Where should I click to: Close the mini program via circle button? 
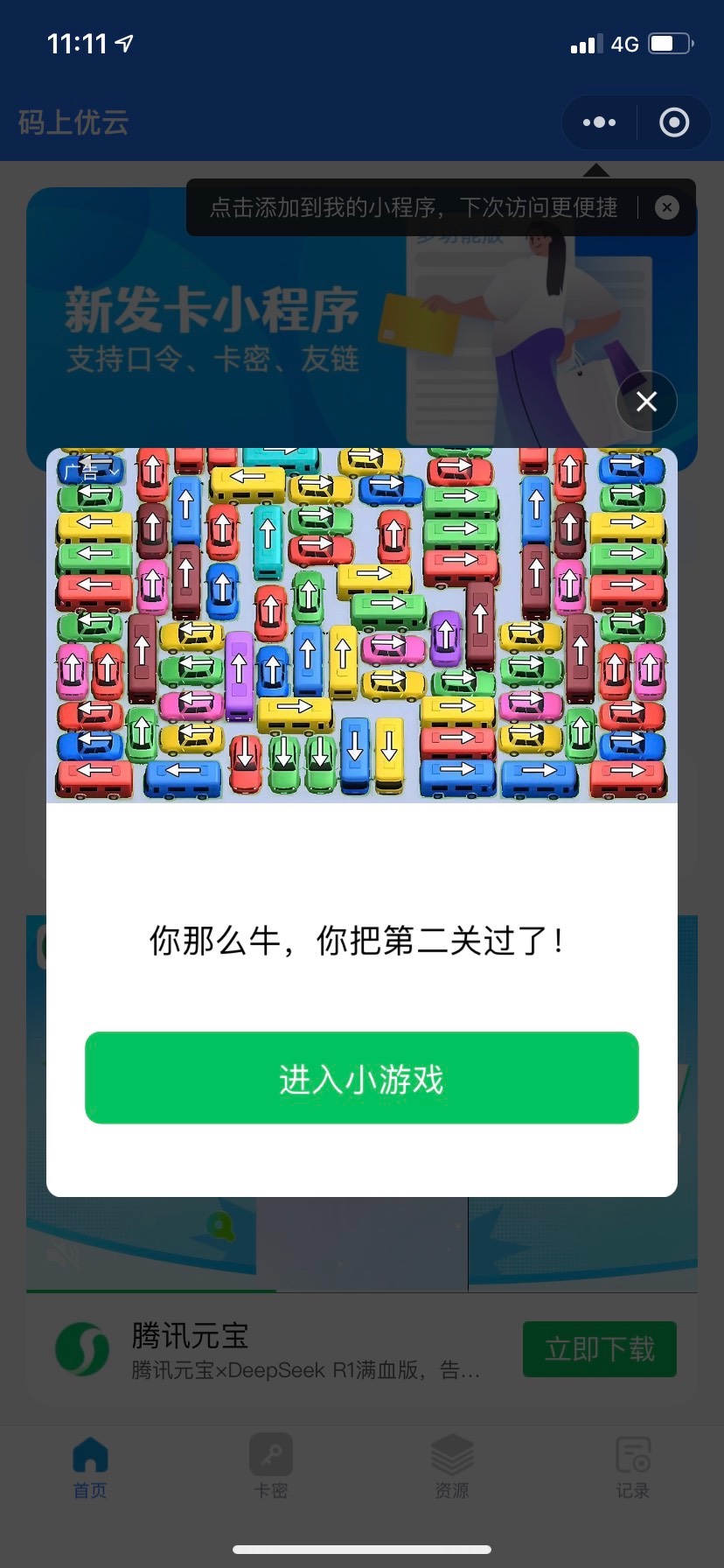coord(673,122)
